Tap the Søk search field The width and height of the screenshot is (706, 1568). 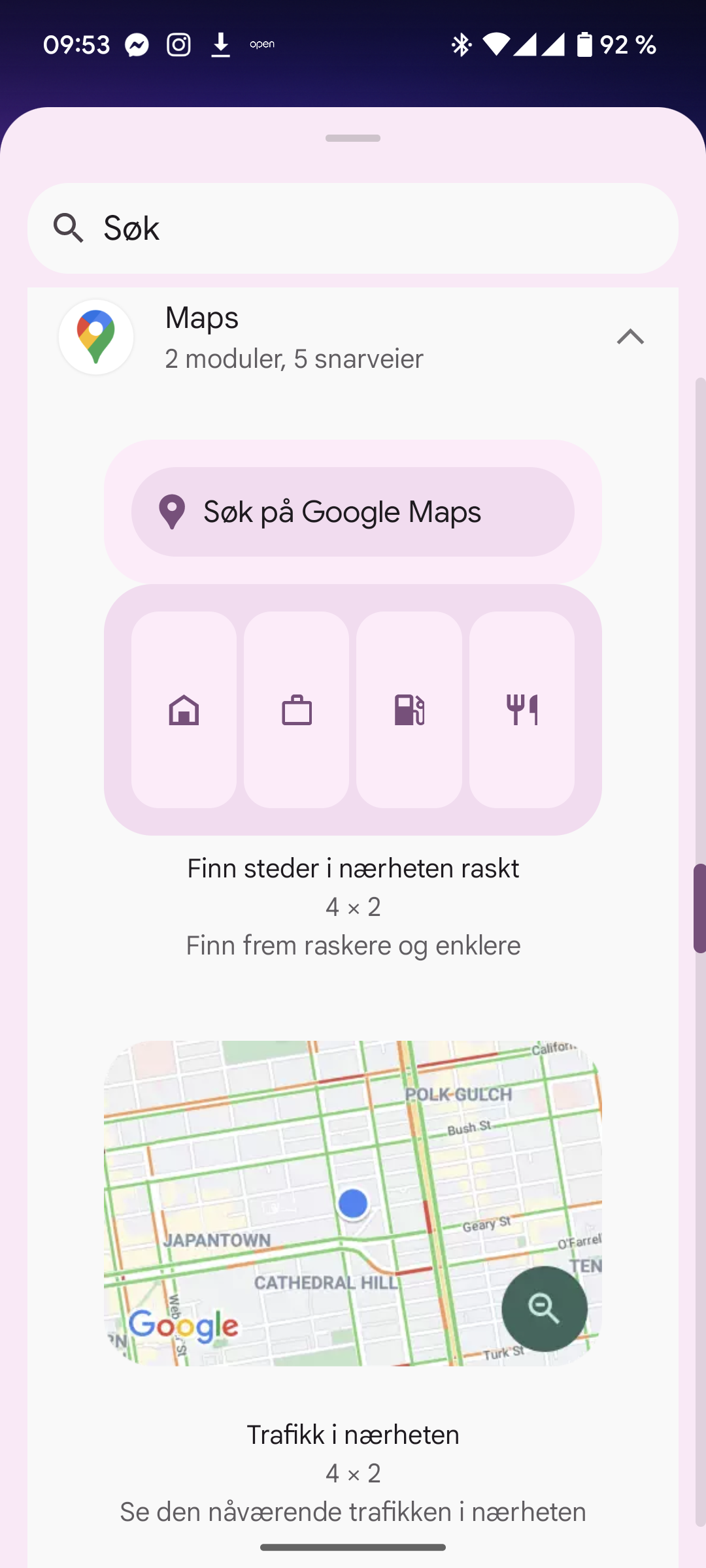[353, 228]
